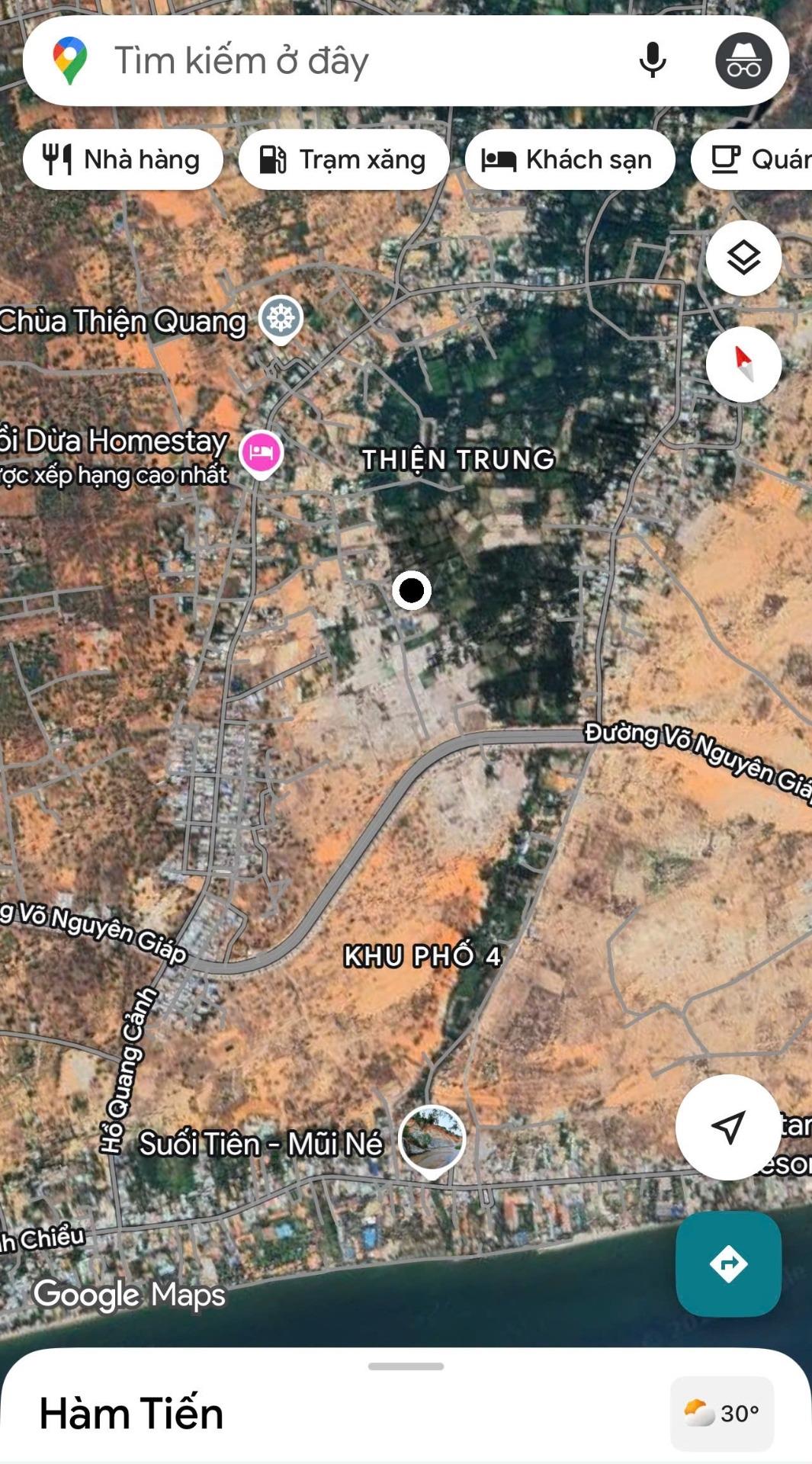This screenshot has width=812, height=1464.
Task: Open the incognito account avatar
Action: pos(743,61)
